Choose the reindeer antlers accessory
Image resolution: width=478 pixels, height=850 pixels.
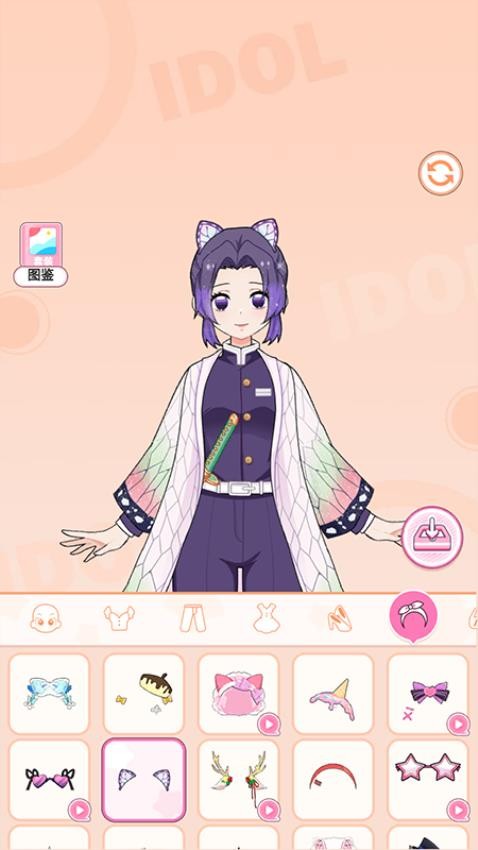[x=238, y=780]
